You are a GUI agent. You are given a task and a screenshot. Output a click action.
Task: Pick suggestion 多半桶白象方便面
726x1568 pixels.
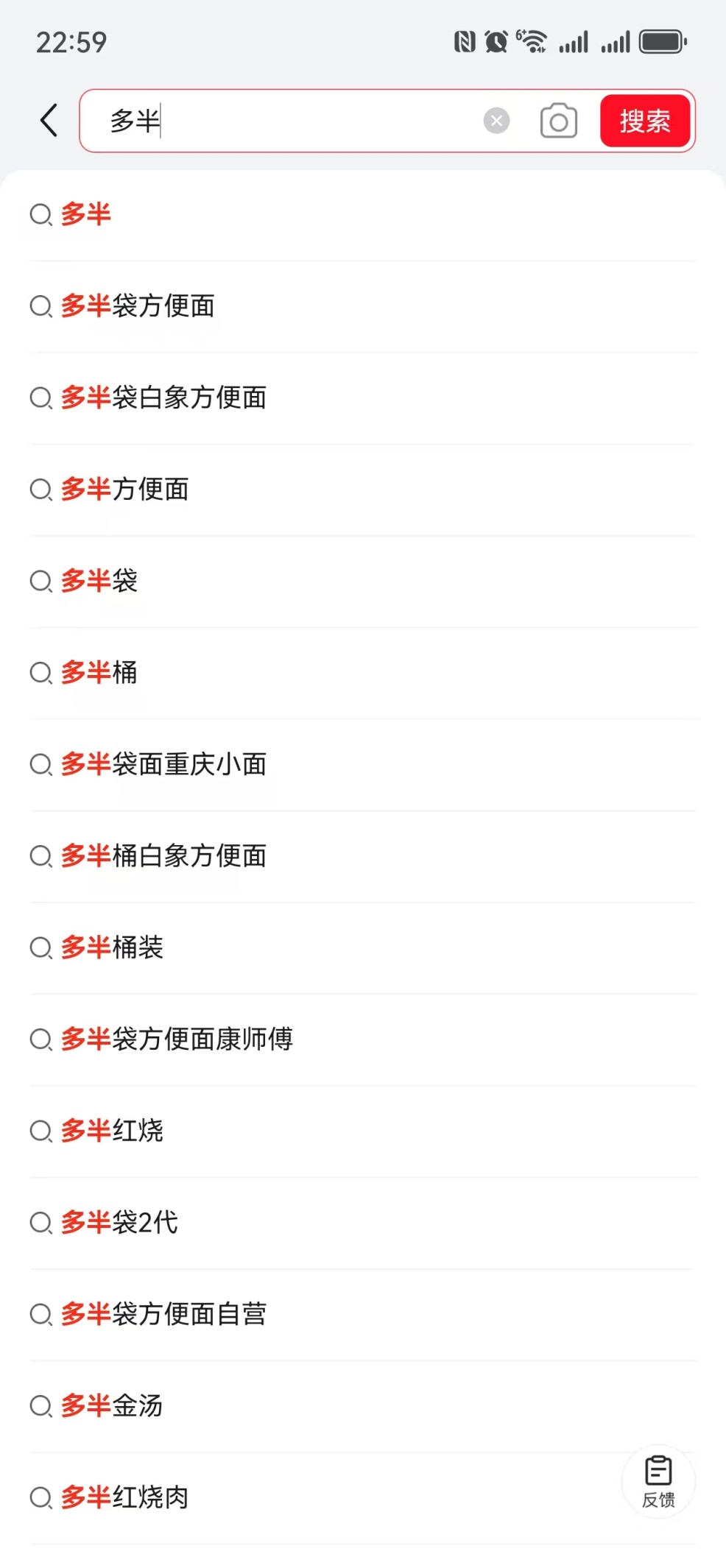click(x=163, y=856)
